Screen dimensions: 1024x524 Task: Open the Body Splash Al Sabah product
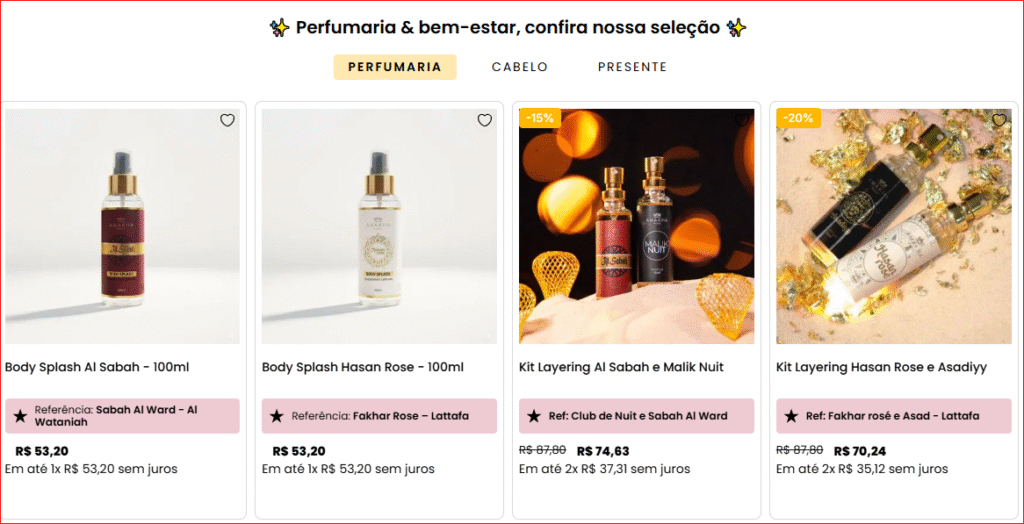point(97,367)
